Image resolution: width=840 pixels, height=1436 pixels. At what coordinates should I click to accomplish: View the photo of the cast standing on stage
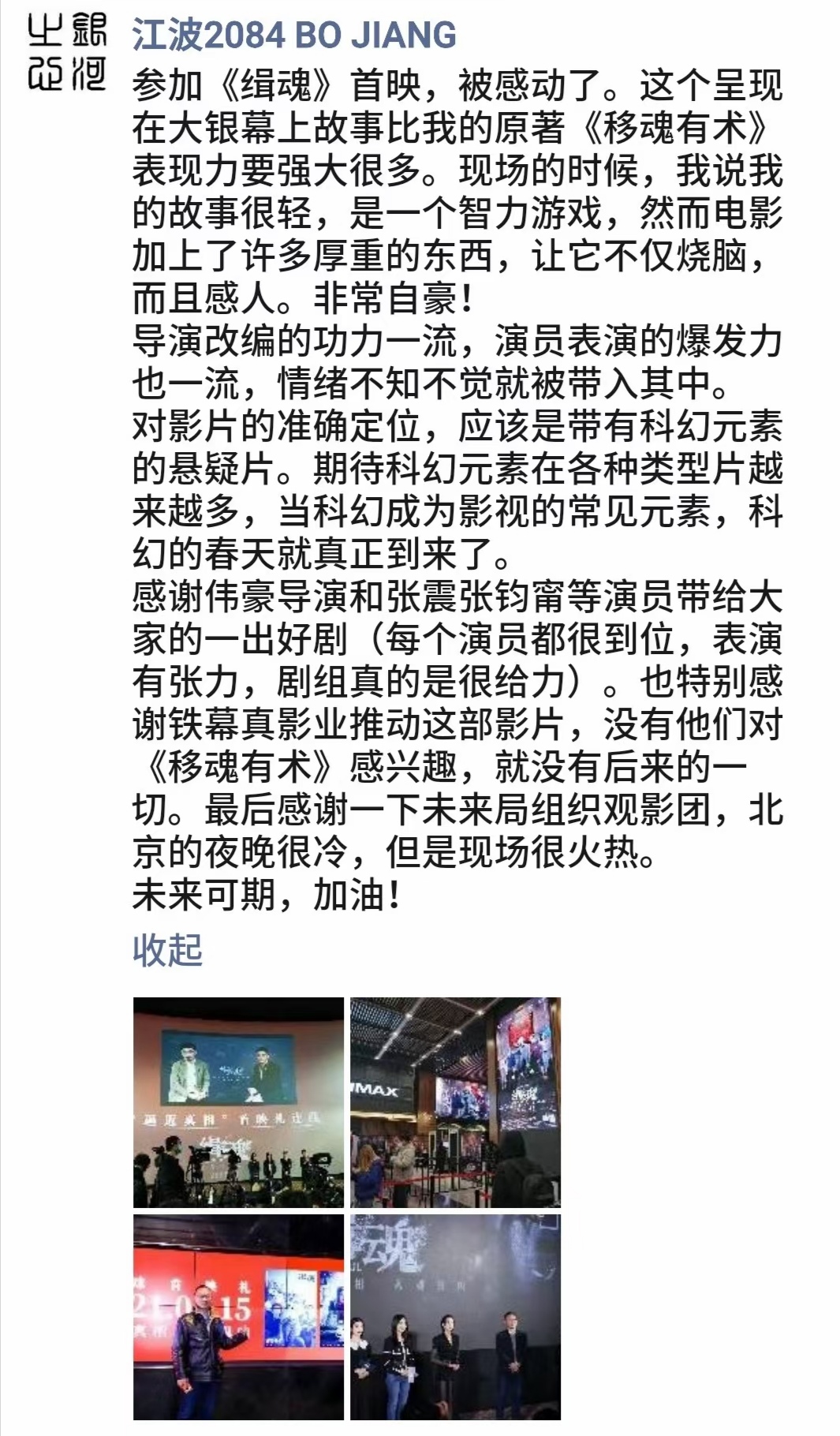(455, 1317)
